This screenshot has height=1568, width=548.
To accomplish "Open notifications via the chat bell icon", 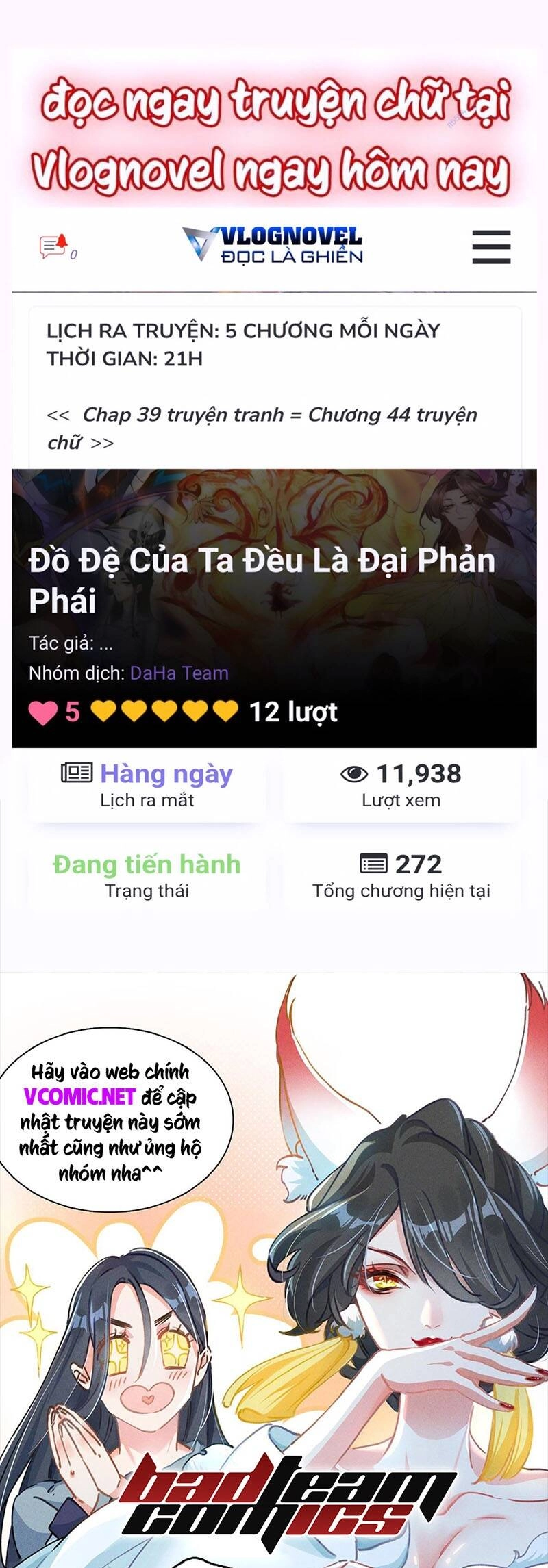I will [x=55, y=245].
